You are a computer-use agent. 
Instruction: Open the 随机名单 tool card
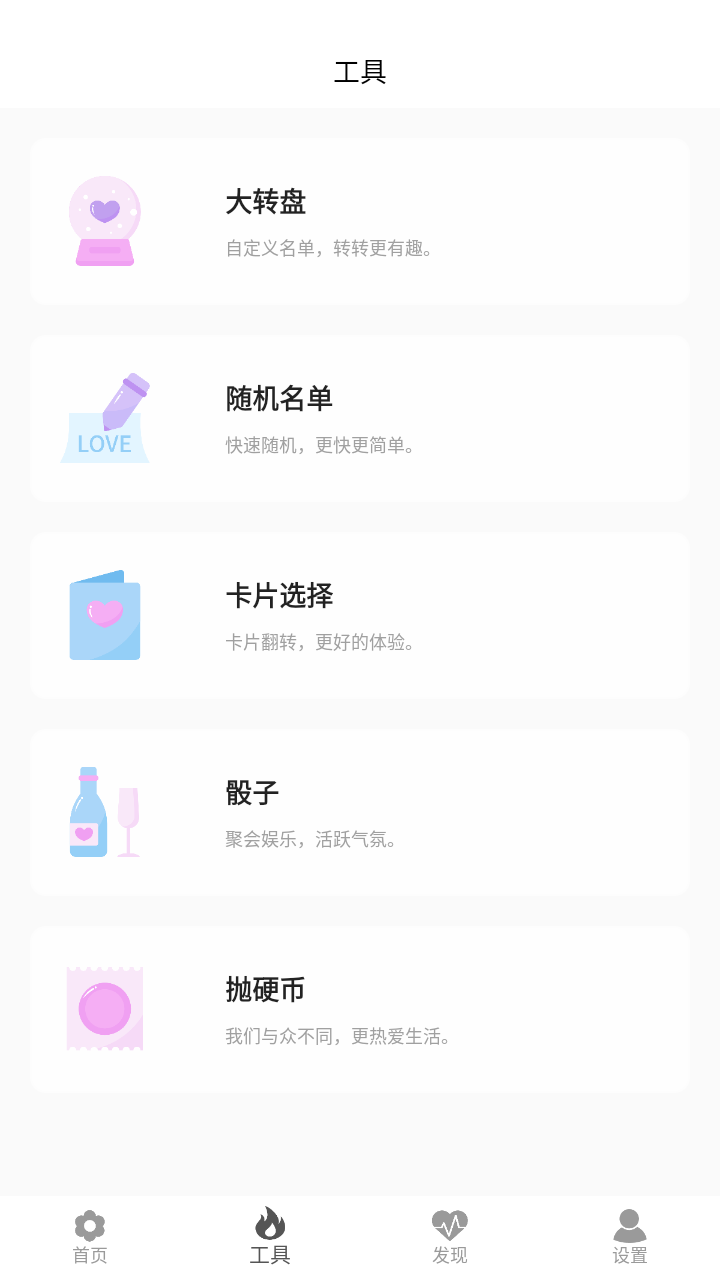pos(360,417)
